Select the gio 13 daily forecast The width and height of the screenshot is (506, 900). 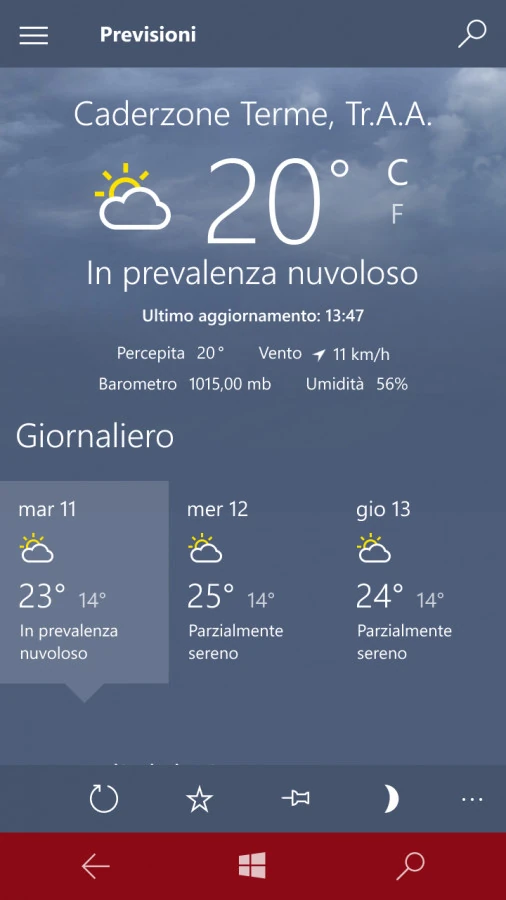tap(422, 582)
